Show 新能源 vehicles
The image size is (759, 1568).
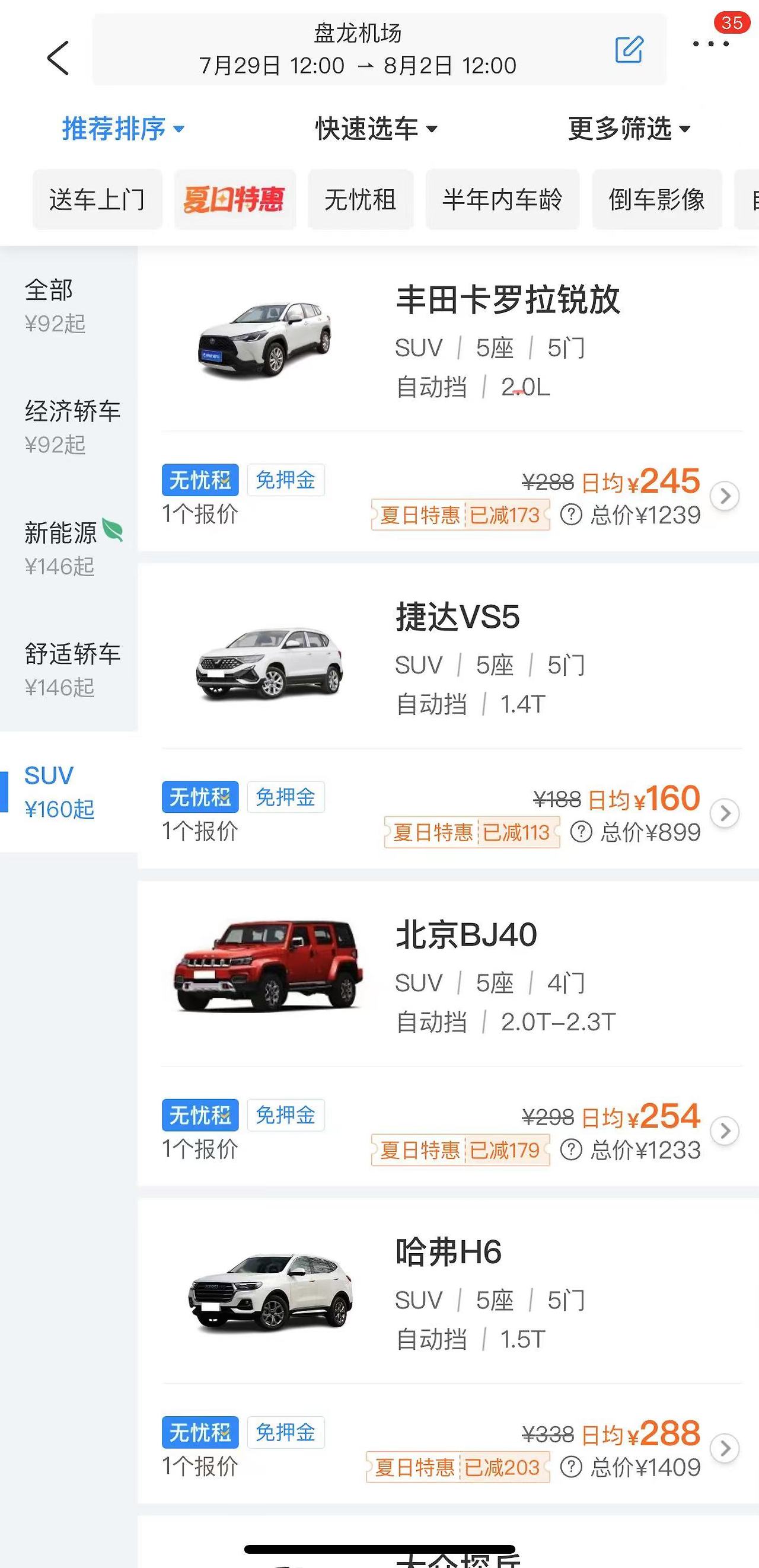(72, 548)
